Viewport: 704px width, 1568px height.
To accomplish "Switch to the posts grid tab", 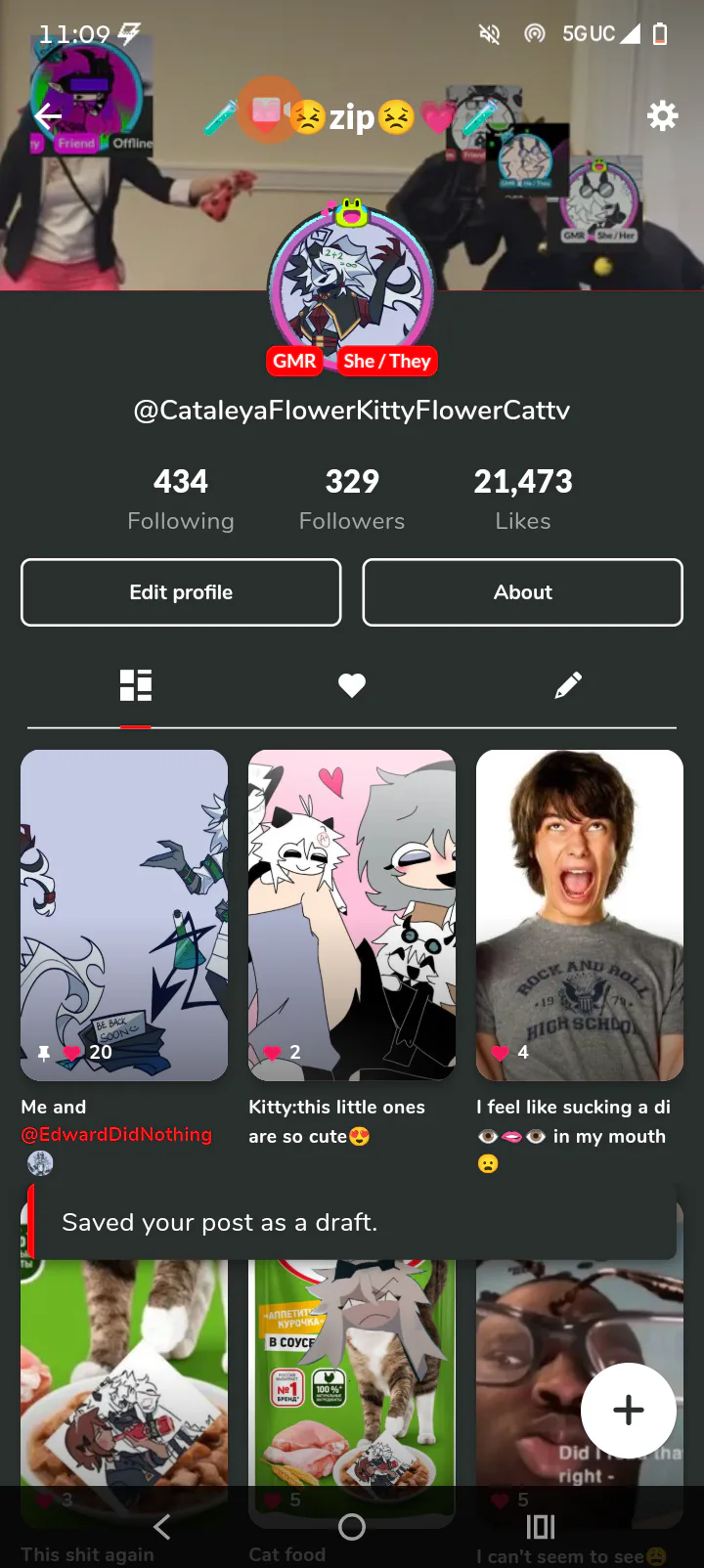I will 136,686.
